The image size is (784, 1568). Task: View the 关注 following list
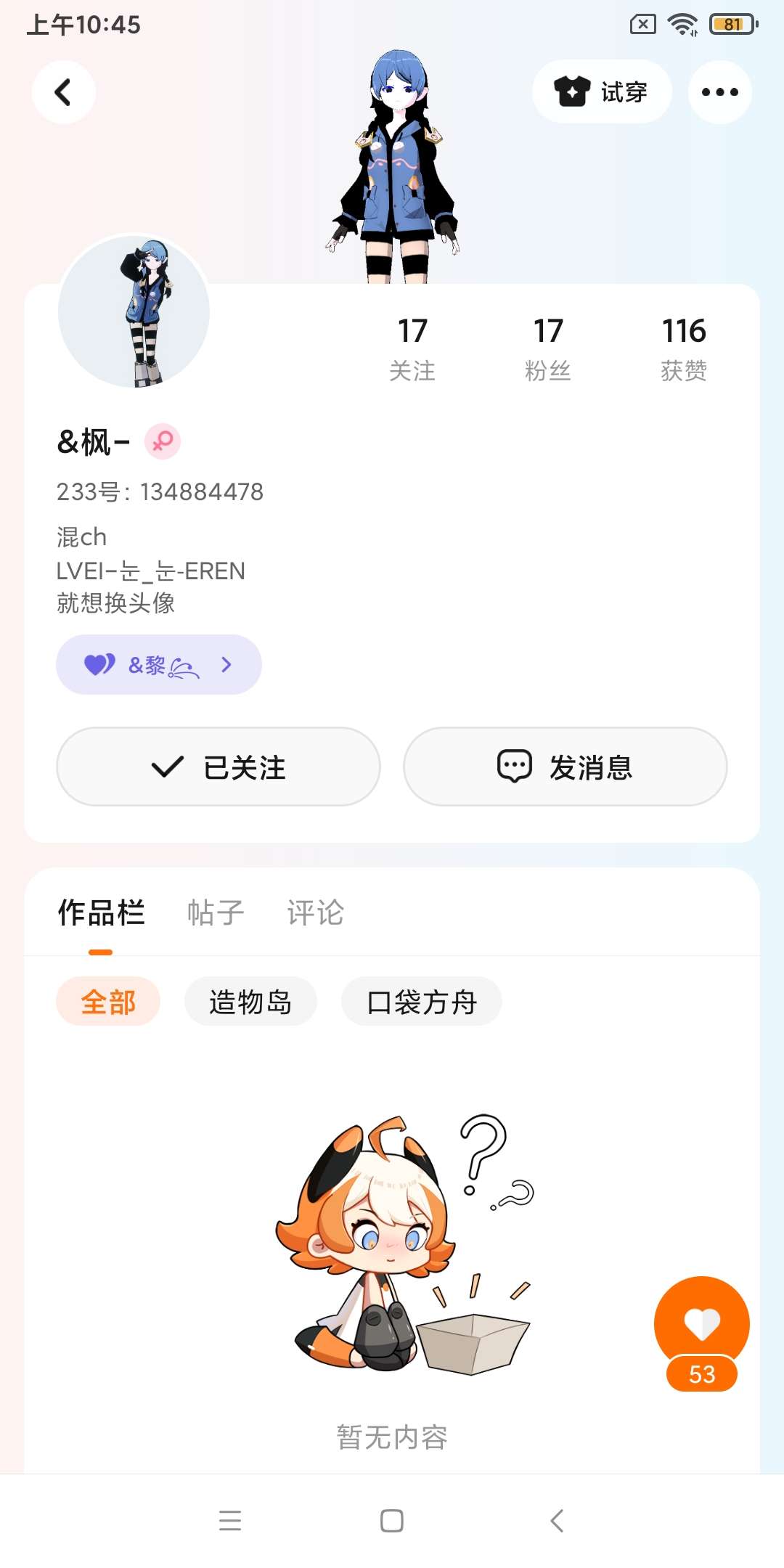coord(412,348)
